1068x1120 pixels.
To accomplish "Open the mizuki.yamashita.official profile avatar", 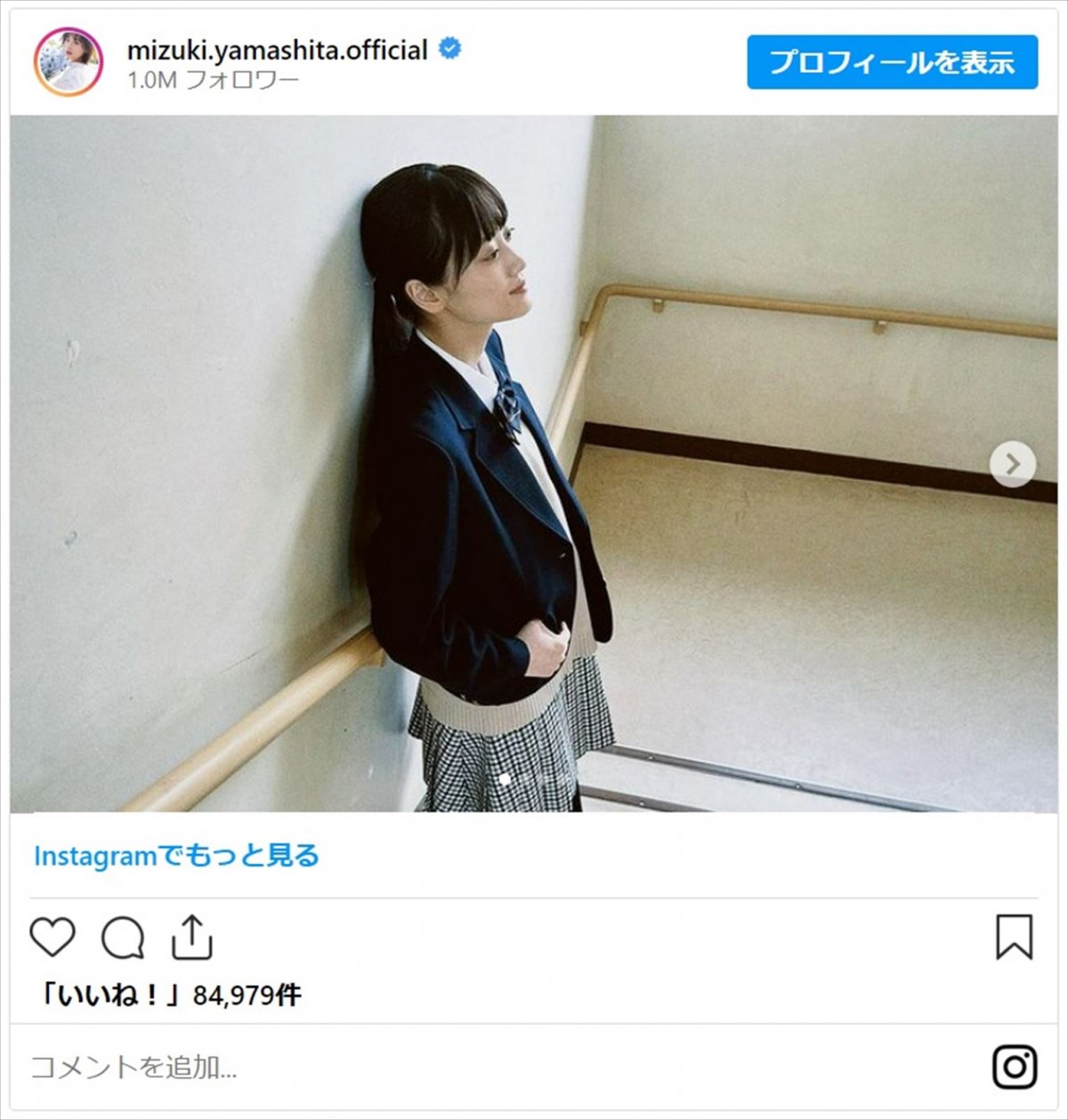I will click(x=69, y=62).
